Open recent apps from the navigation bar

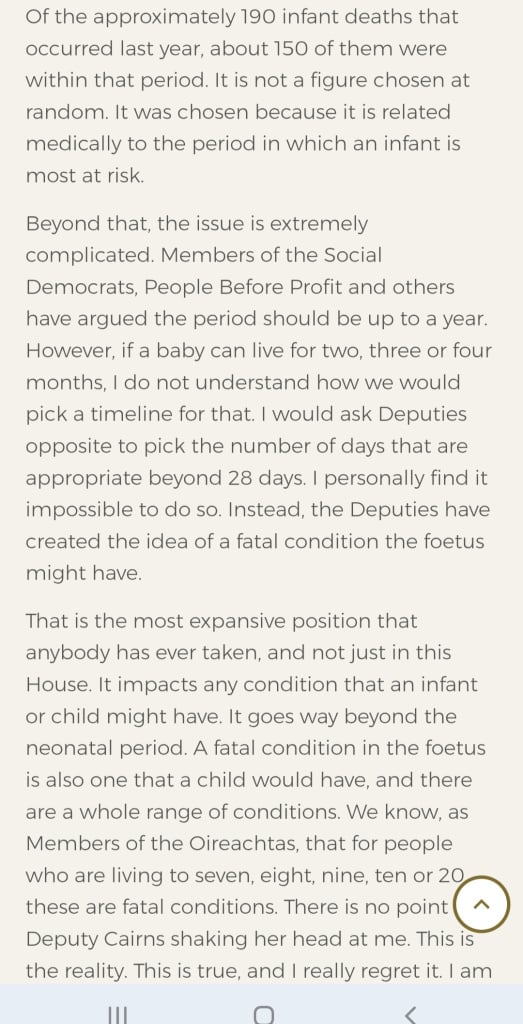(x=118, y=1015)
